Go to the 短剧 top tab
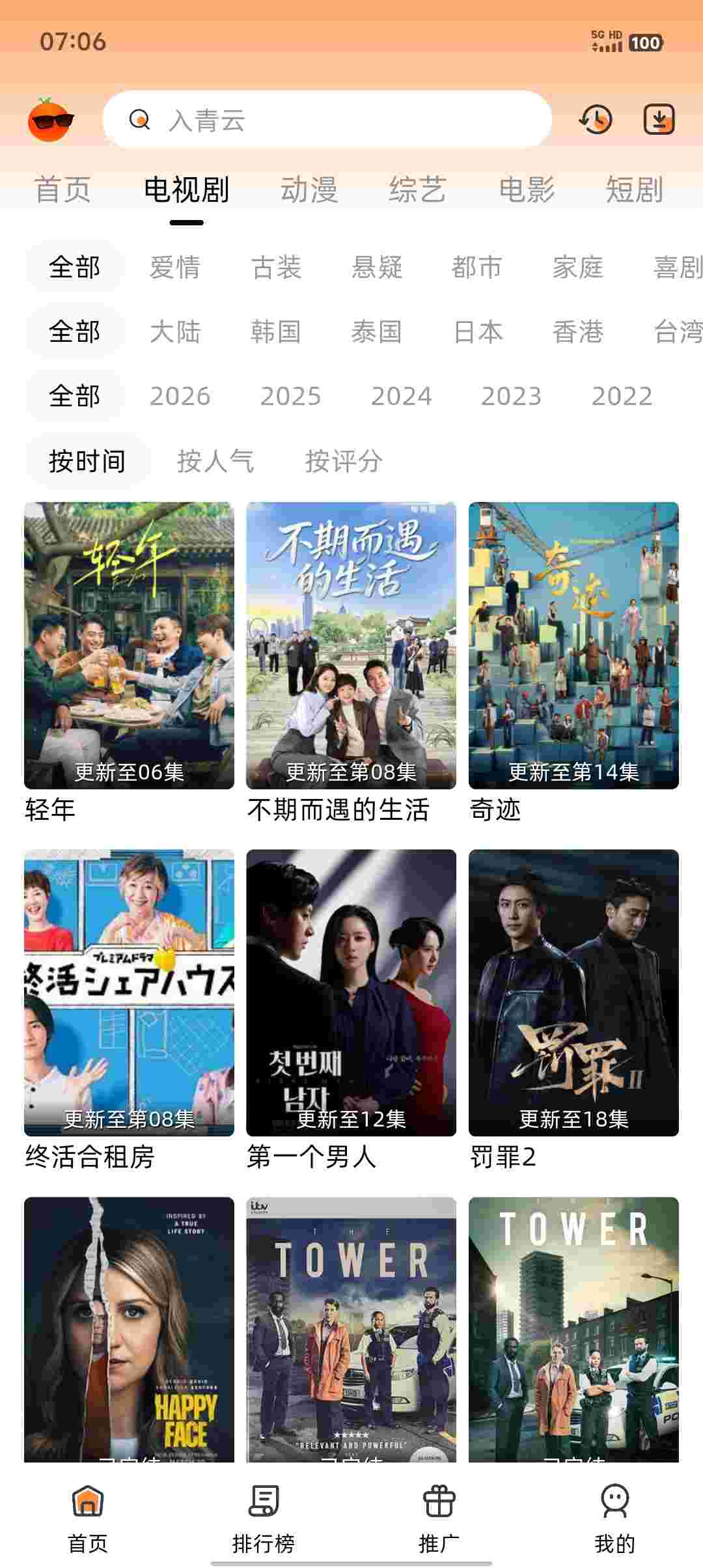 (634, 189)
